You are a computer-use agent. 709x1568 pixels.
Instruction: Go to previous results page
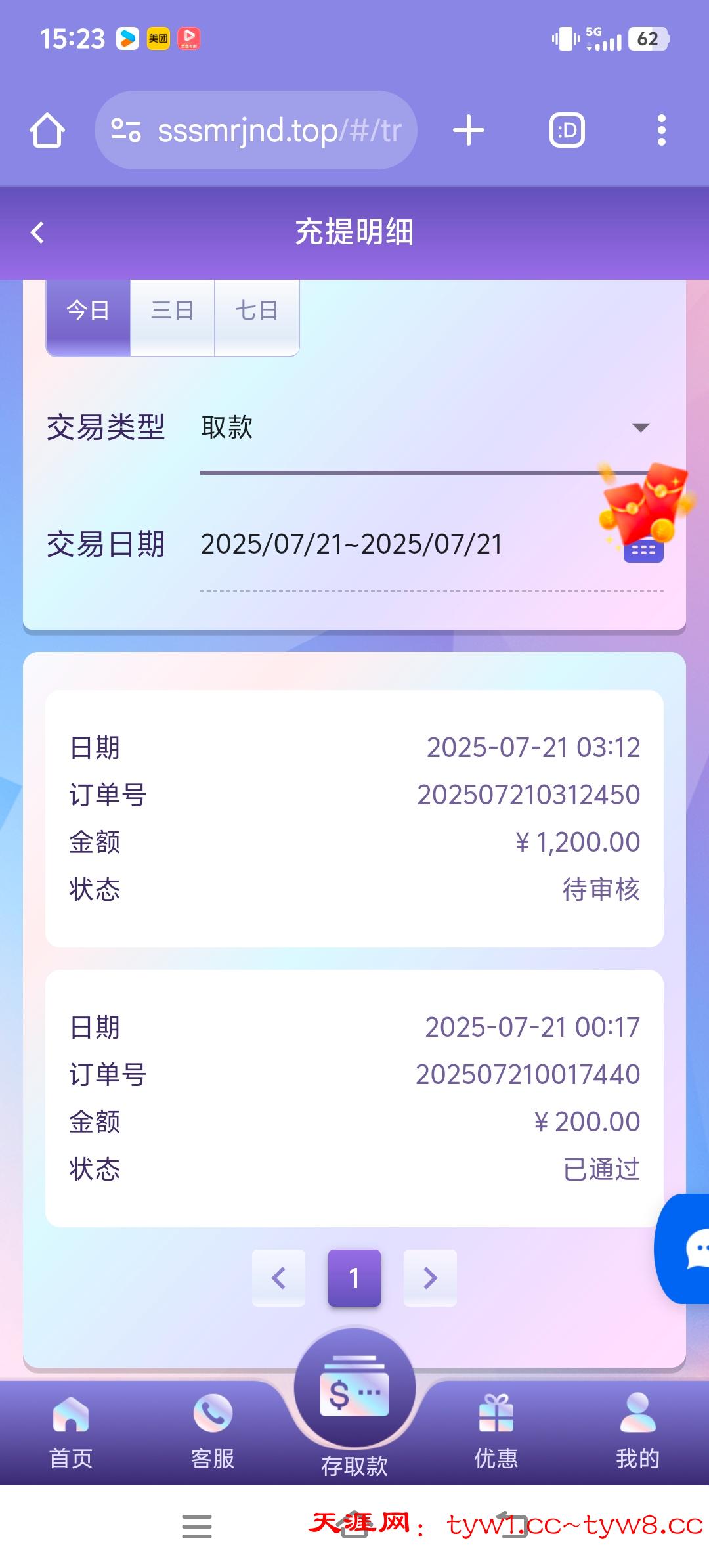pyautogui.click(x=278, y=1278)
